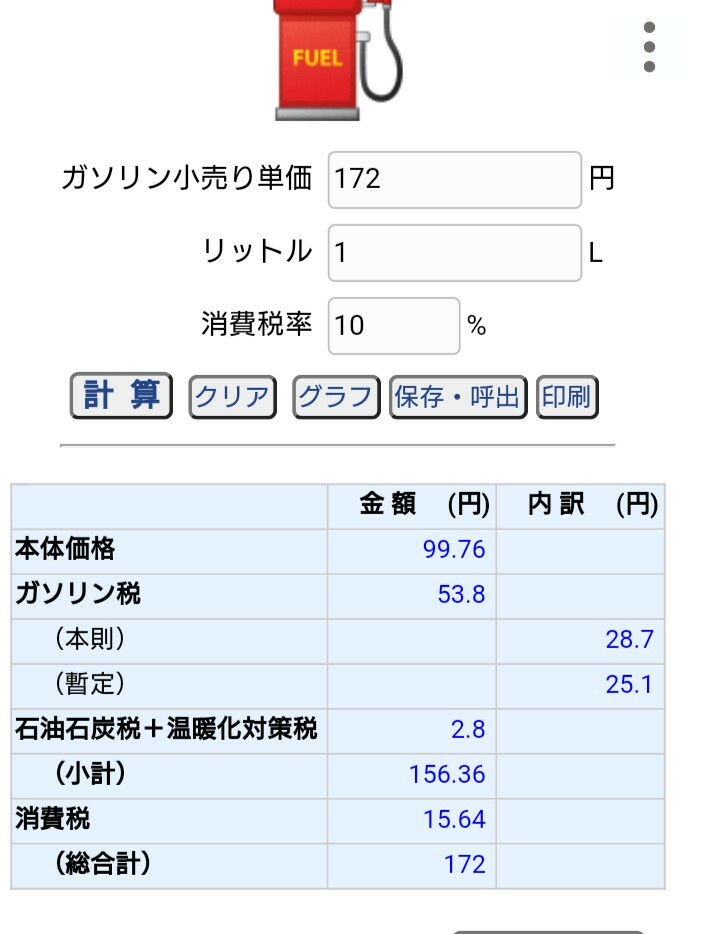The height and width of the screenshot is (934, 720).
Task: Open 保存・呼出 save and load
Action: point(457,397)
